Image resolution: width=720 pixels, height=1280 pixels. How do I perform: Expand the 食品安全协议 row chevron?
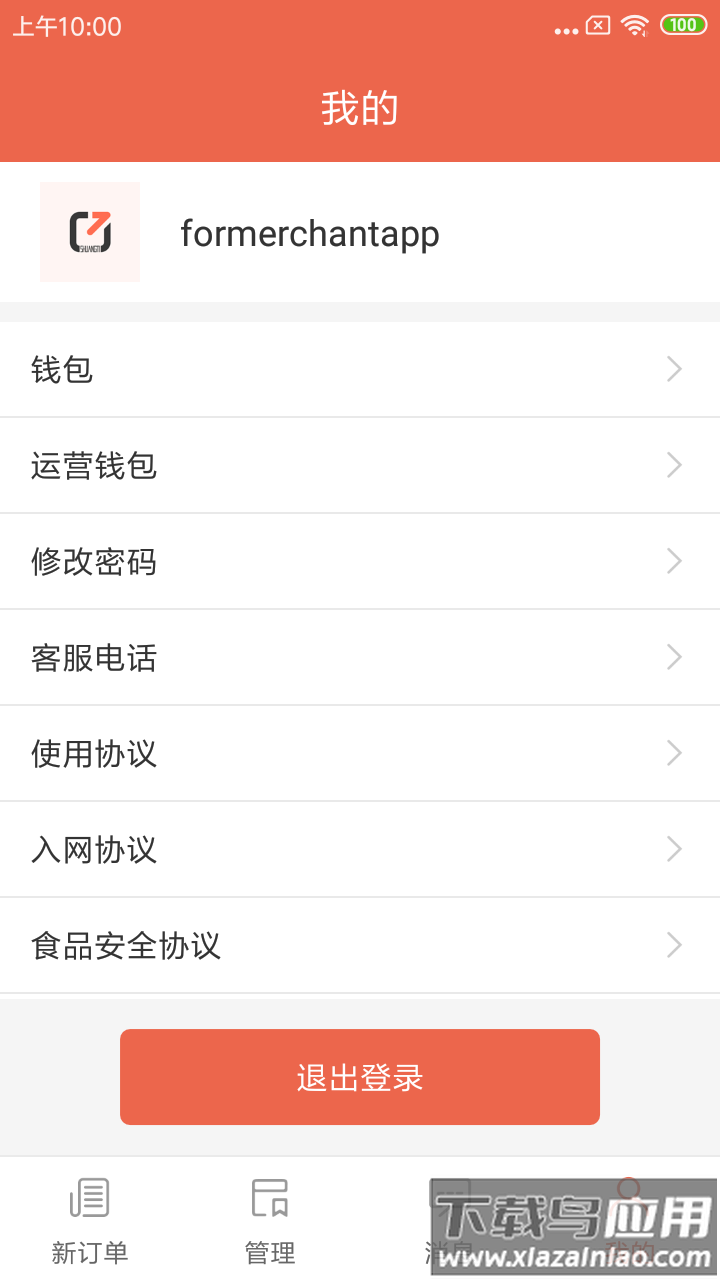click(x=674, y=945)
